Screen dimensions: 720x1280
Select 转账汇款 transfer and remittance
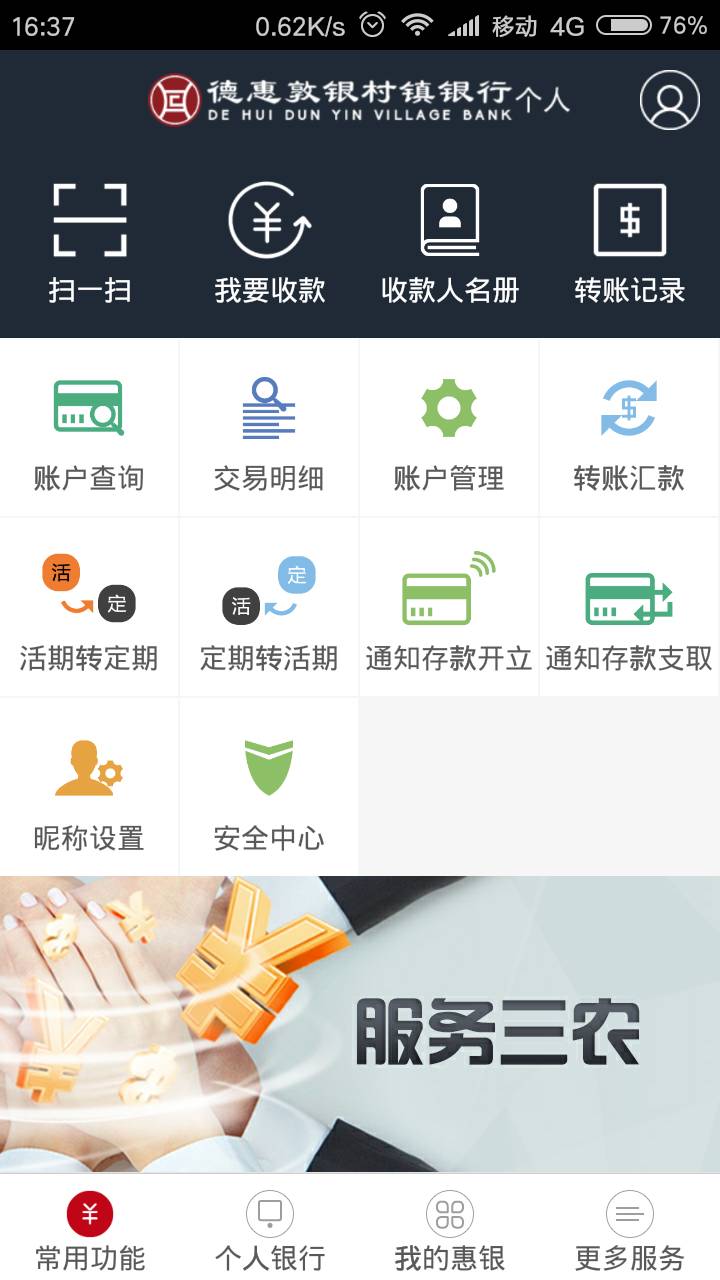pos(630,428)
